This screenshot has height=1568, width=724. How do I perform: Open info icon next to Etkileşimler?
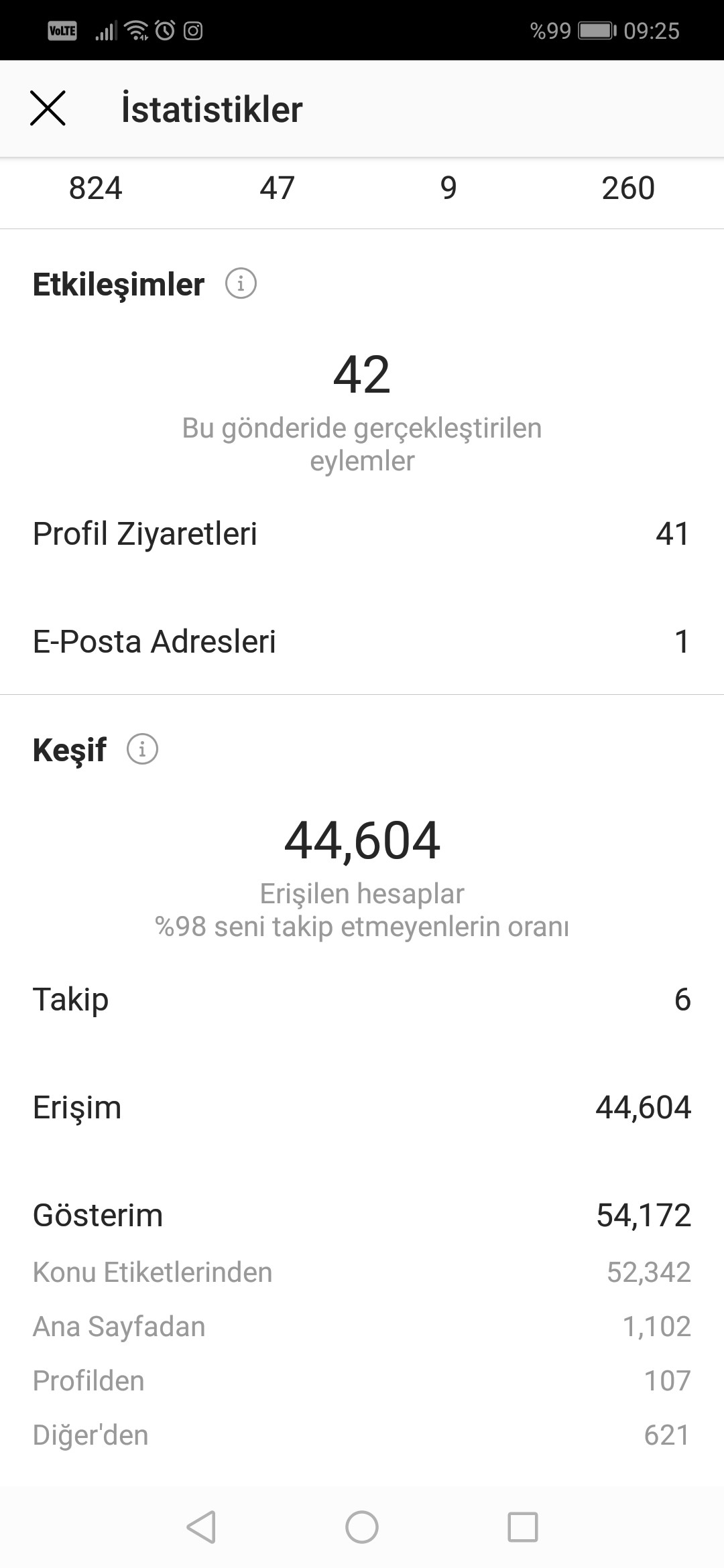tap(241, 283)
